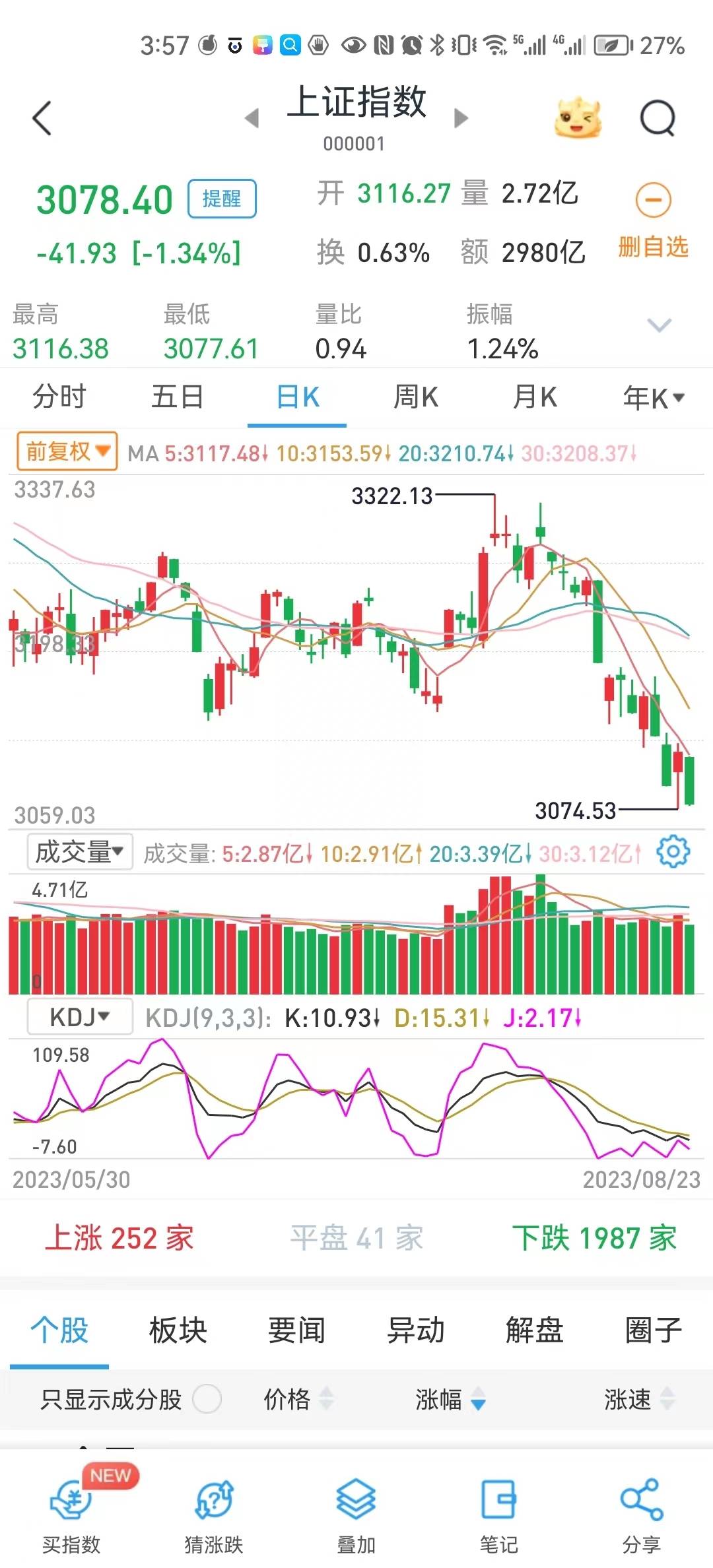Select the 月K chart tab

tap(535, 397)
